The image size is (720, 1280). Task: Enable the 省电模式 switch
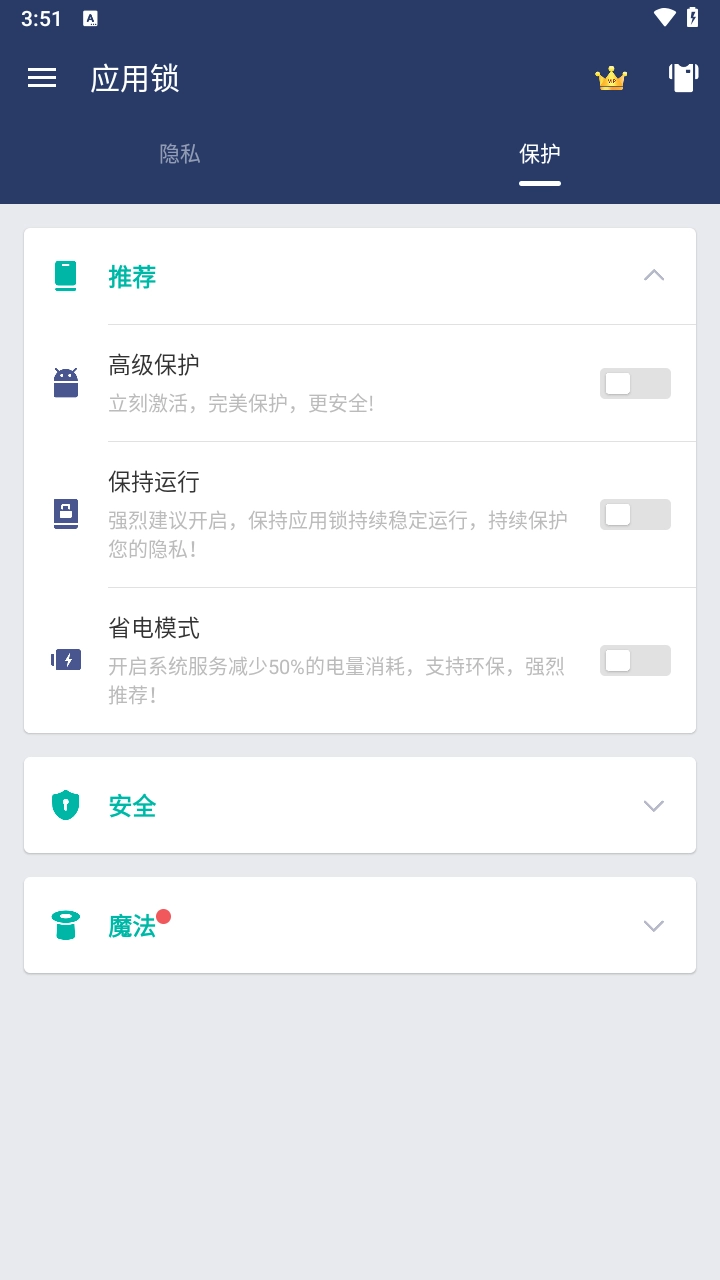click(x=635, y=660)
